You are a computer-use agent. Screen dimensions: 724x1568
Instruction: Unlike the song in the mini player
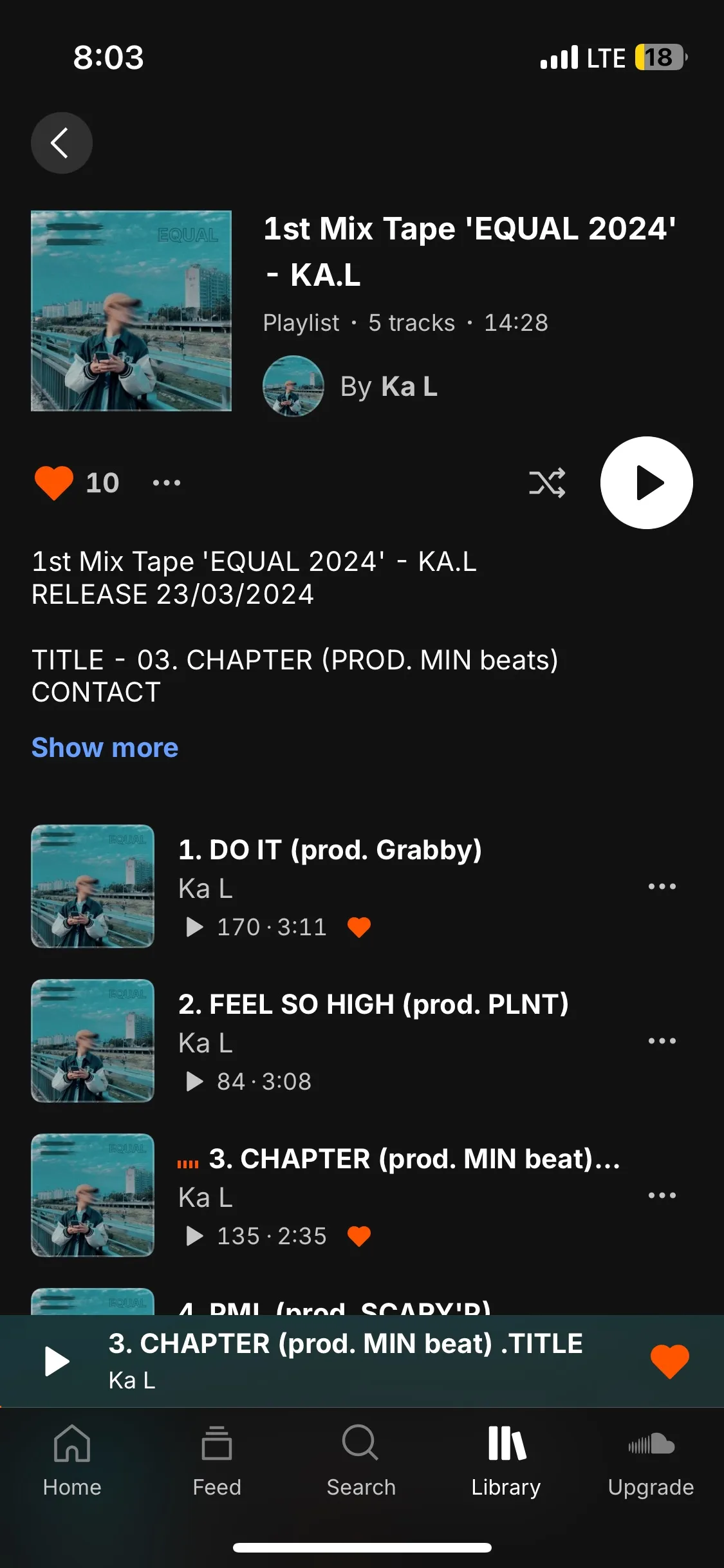[669, 1361]
